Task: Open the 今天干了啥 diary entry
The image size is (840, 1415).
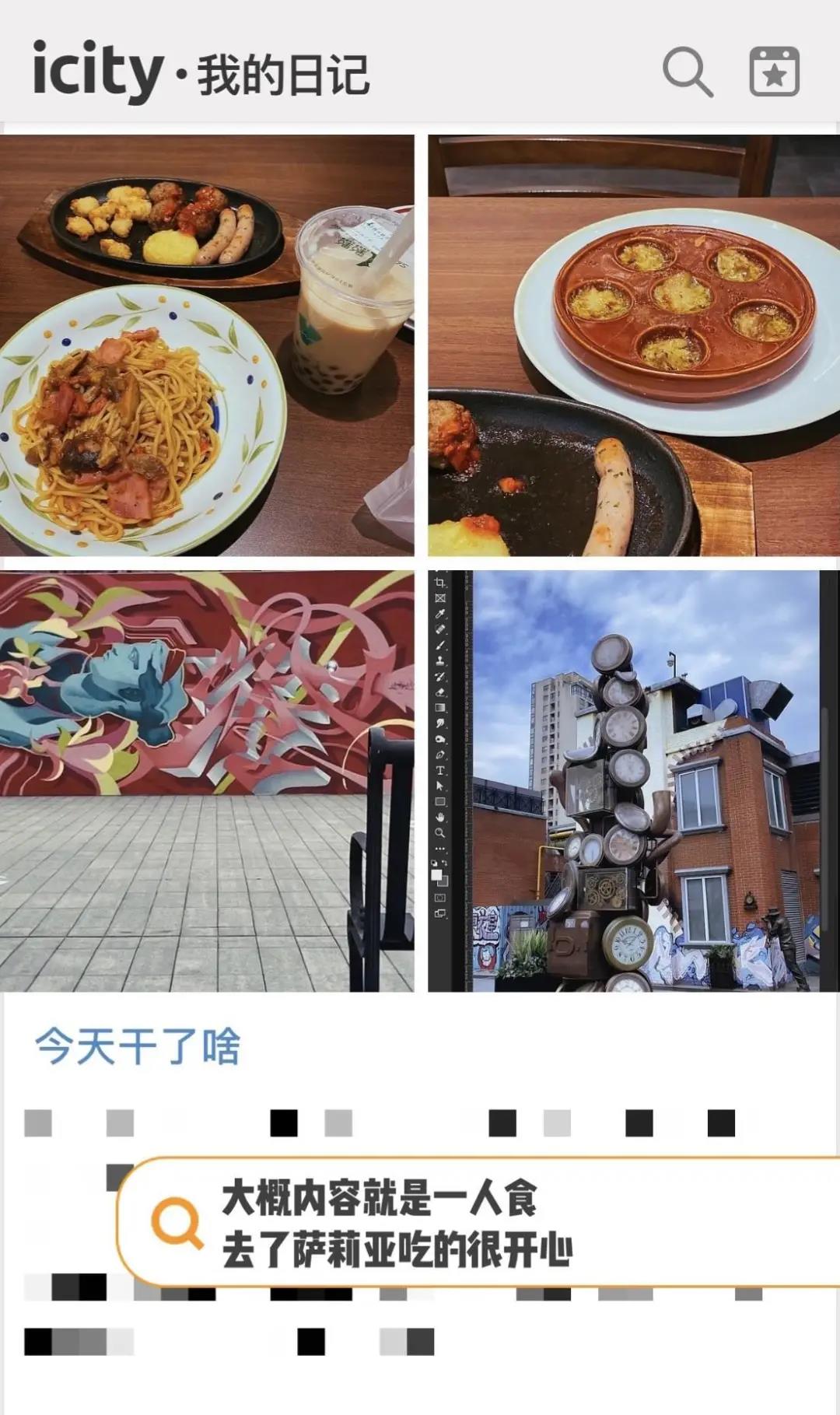Action: click(142, 1046)
